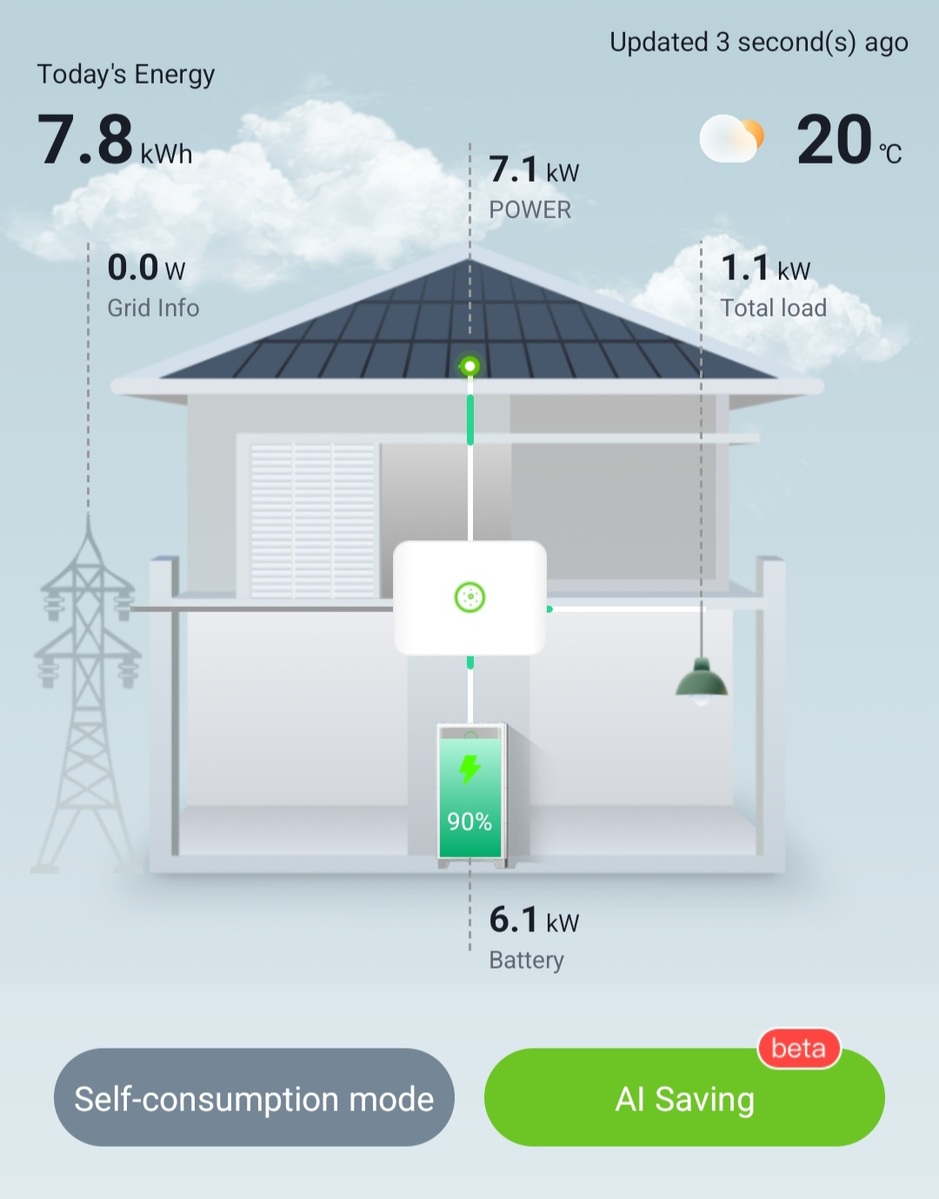Open the inverter unit in the center
Viewport: 939px width, 1199px height.
[469, 598]
